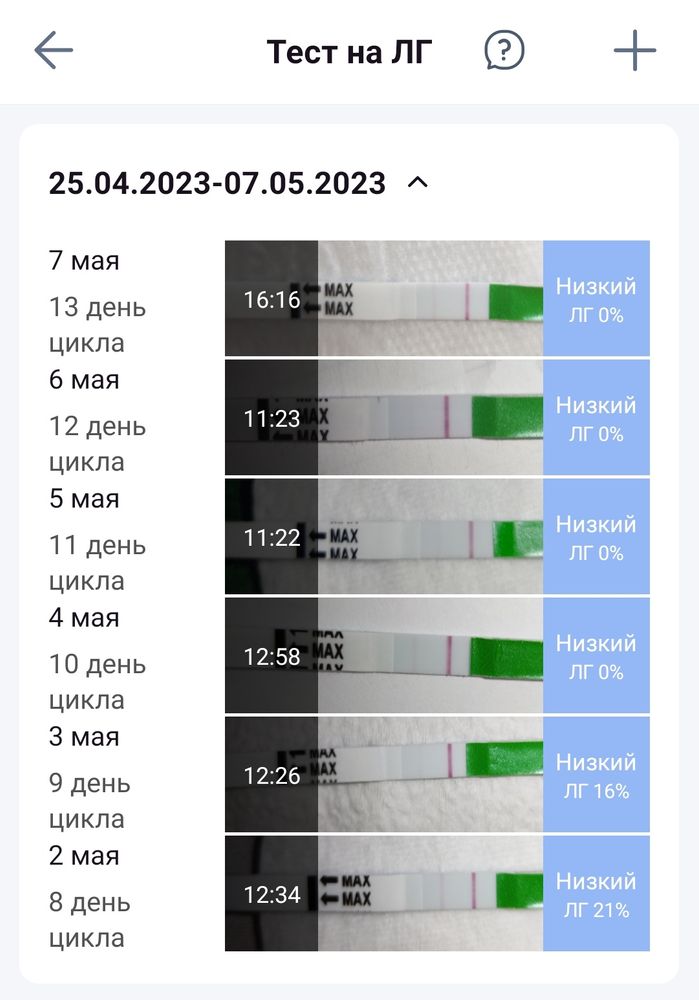Screen dimensions: 699x1000
Task: Open the help question mark icon
Action: click(504, 50)
